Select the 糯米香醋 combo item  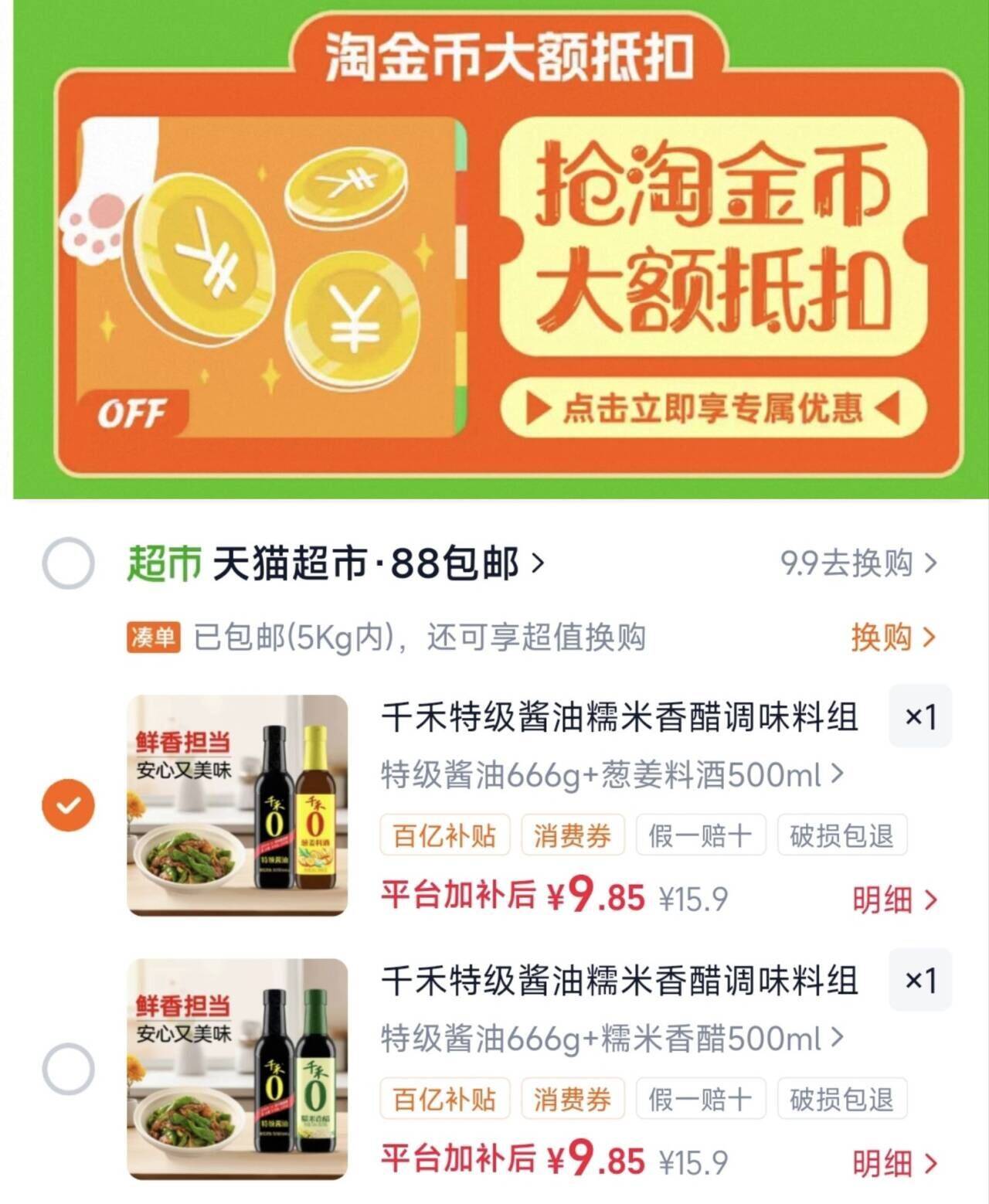[x=68, y=1069]
